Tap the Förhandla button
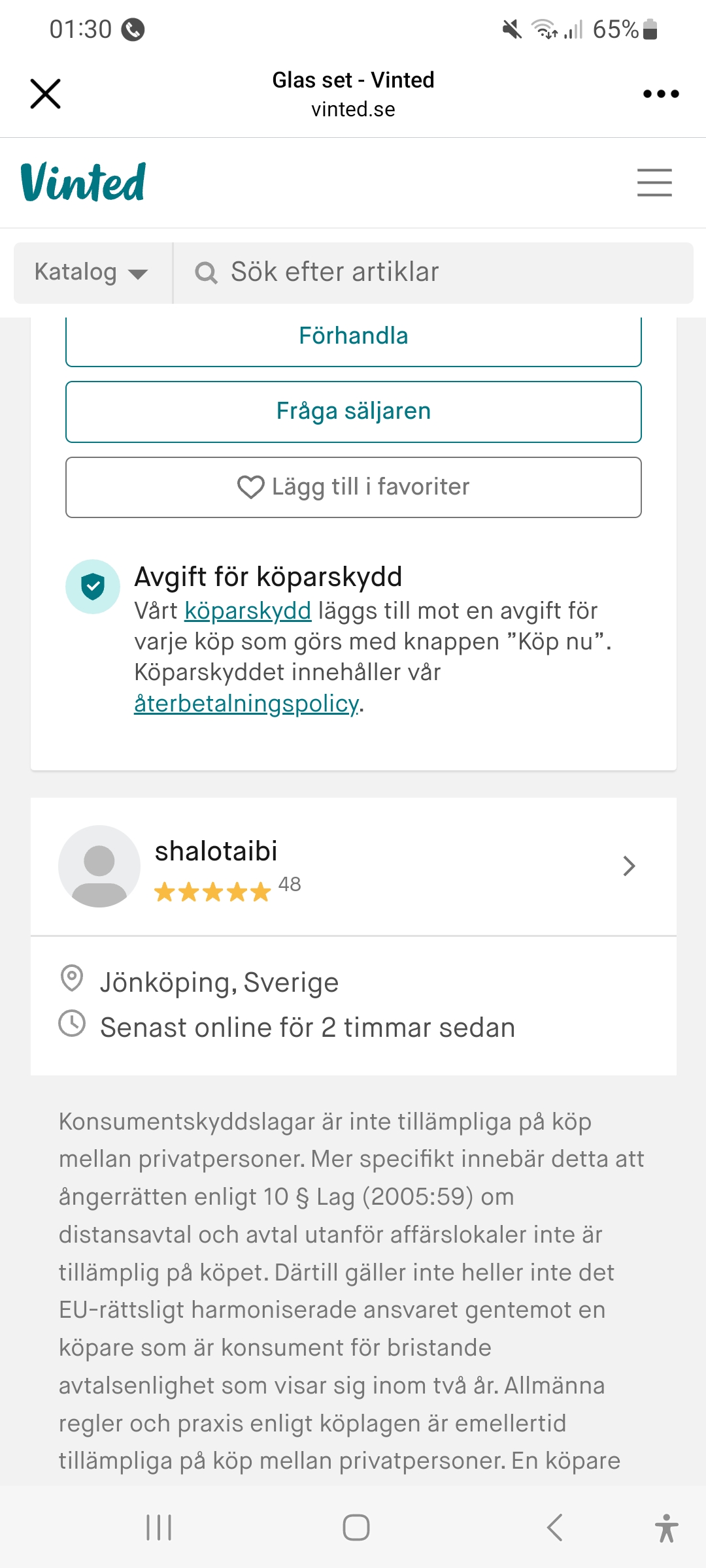Viewport: 706px width, 1568px height. coord(353,337)
